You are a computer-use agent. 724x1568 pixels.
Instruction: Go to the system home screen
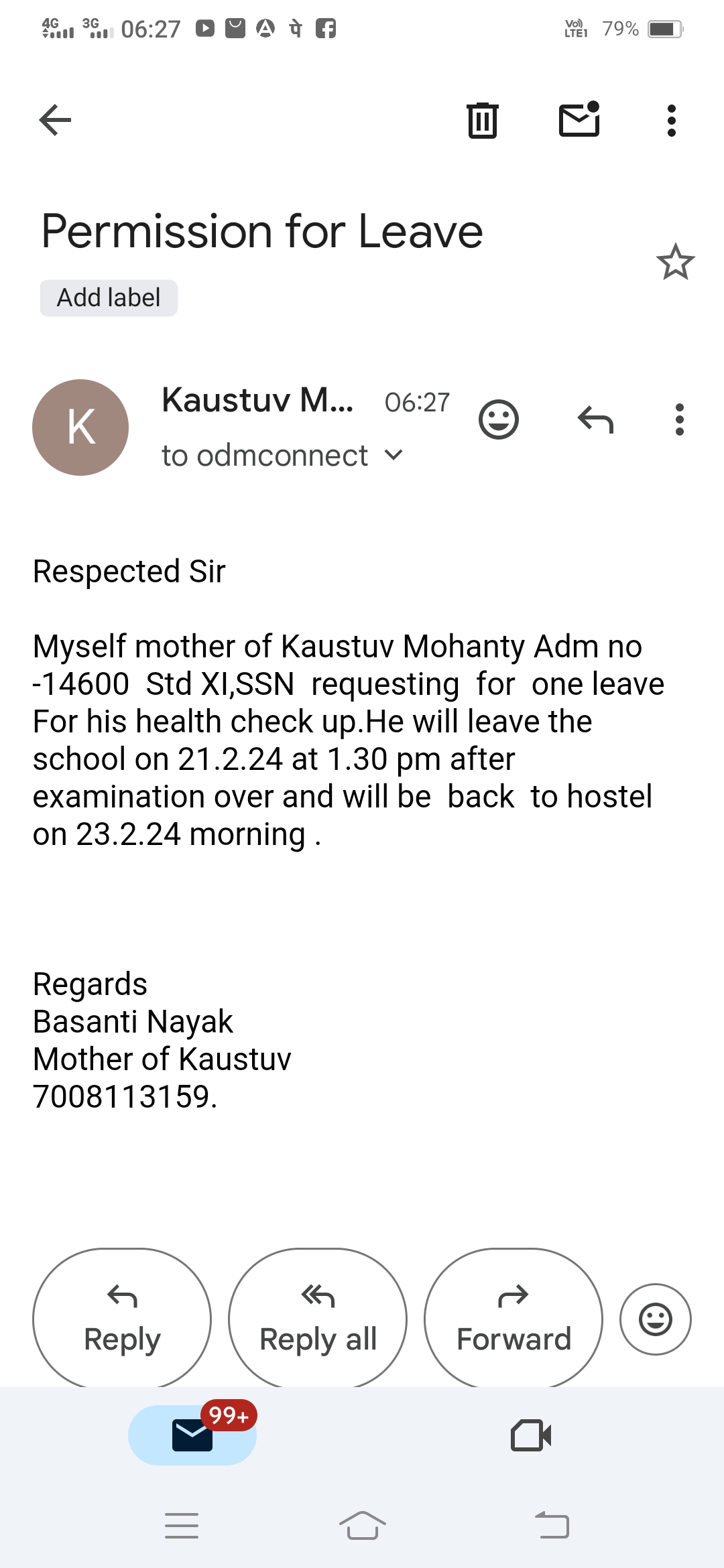pyautogui.click(x=362, y=1526)
